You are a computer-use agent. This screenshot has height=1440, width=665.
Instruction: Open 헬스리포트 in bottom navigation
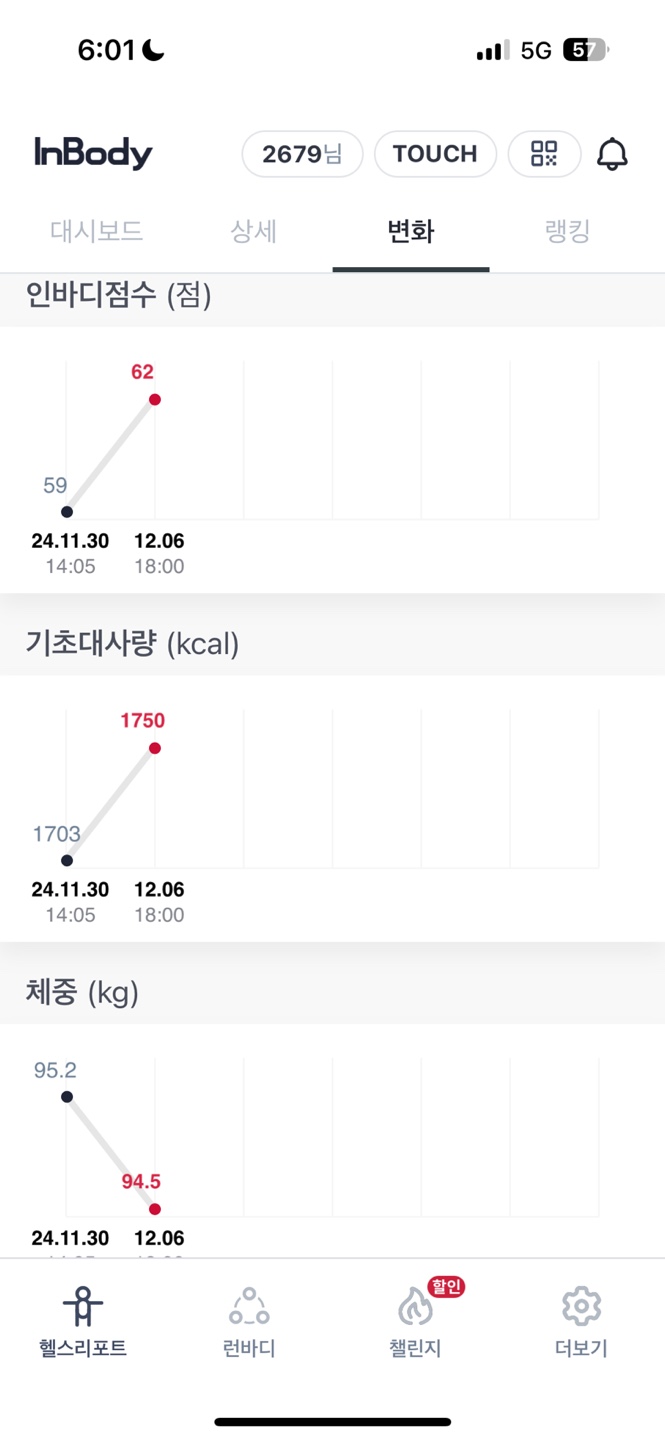[x=83, y=1322]
